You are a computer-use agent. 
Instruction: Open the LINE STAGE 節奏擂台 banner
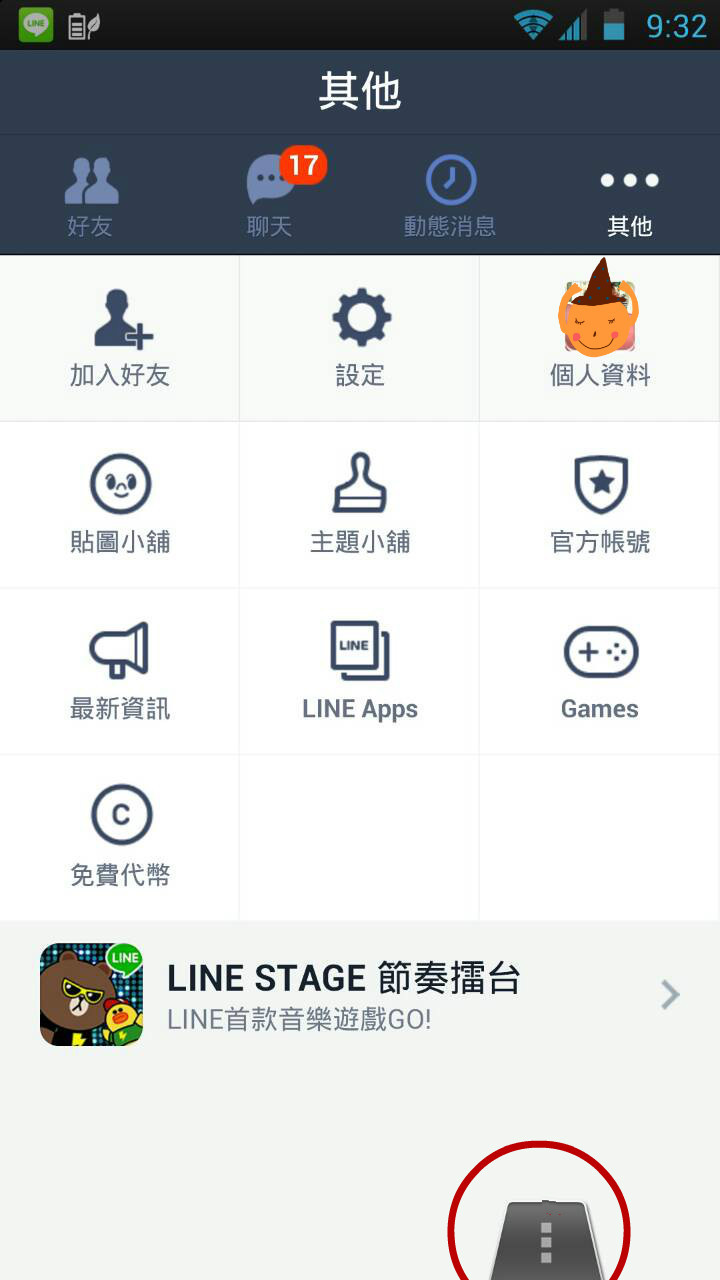click(x=360, y=994)
